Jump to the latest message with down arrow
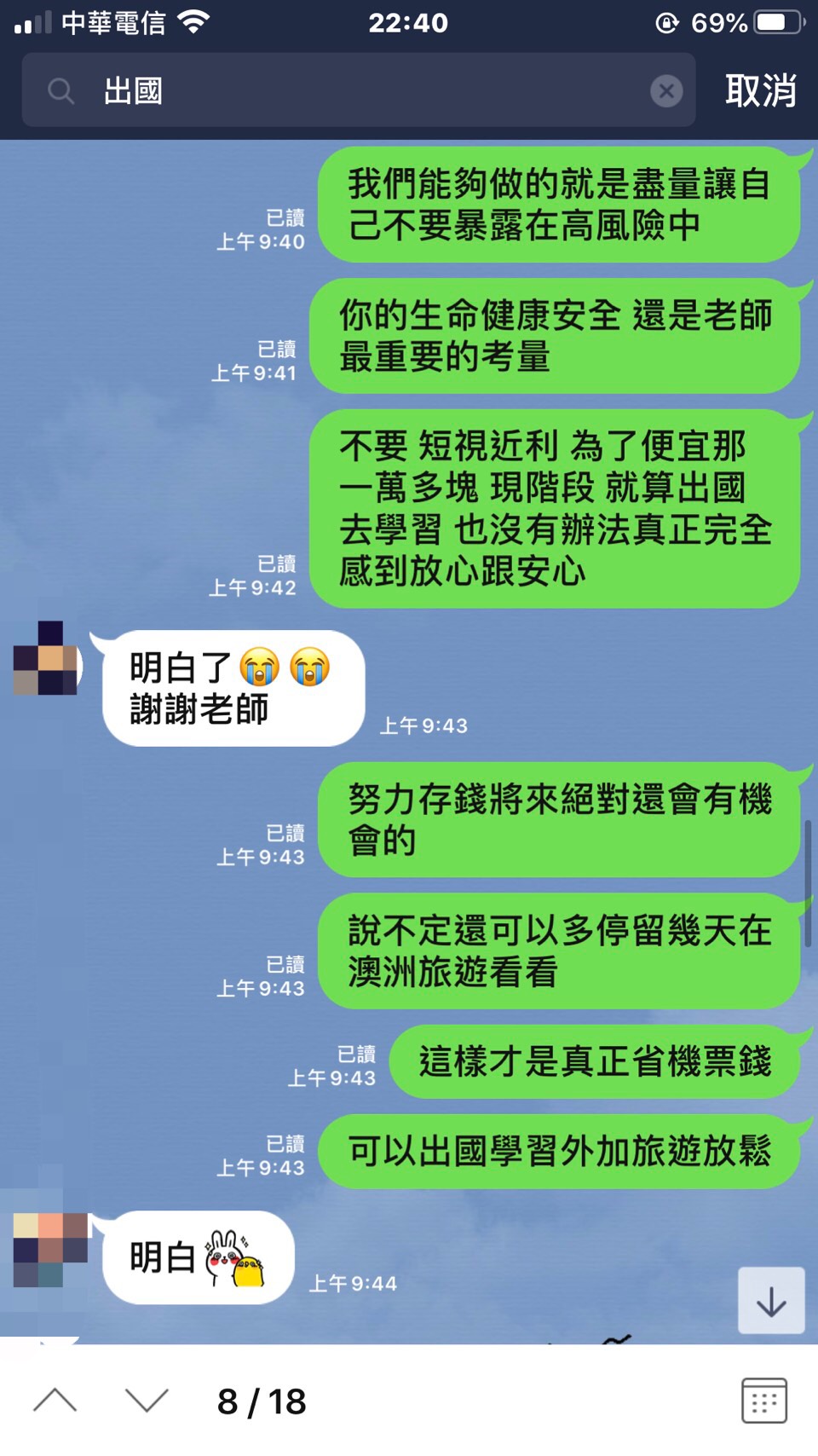The width and height of the screenshot is (818, 1456). 771,1301
